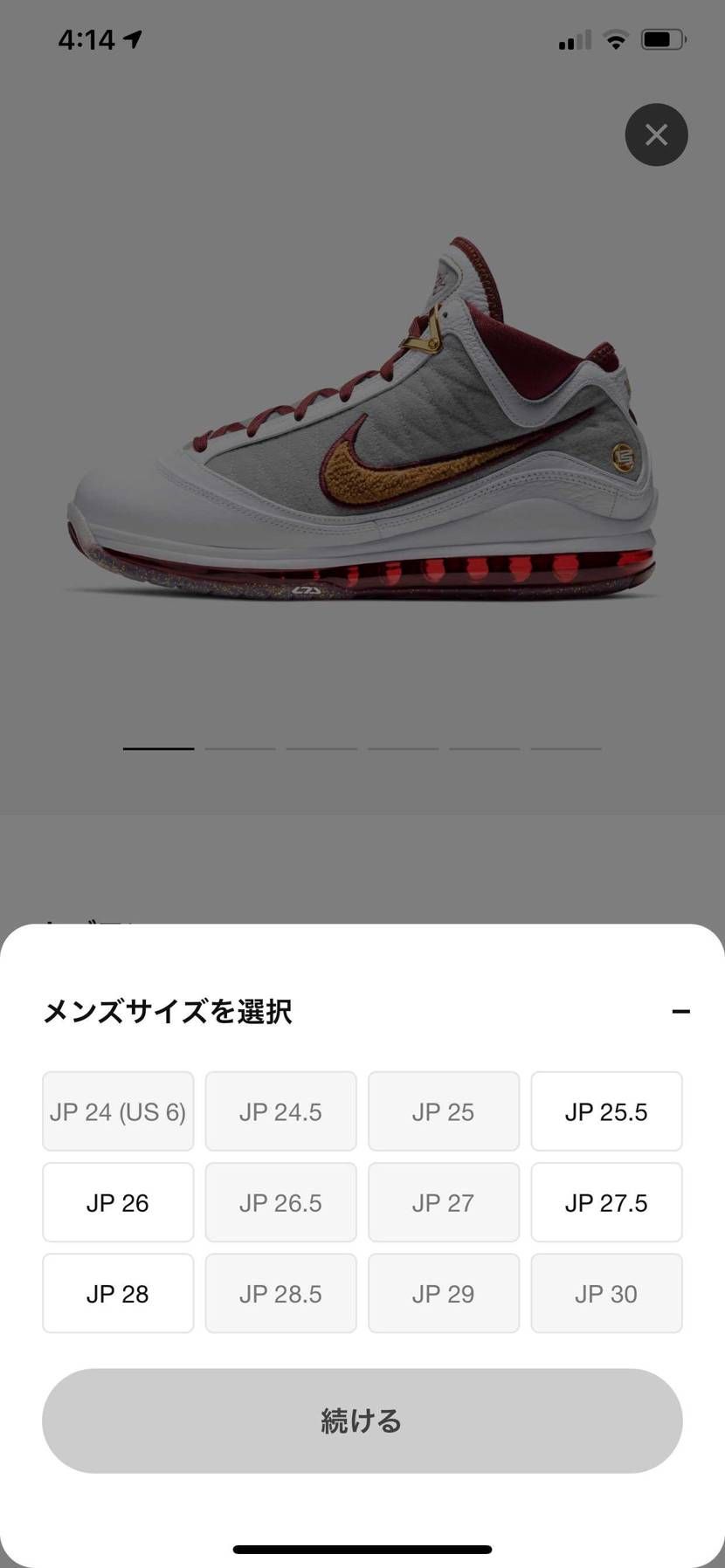Choose size JP 26

point(118,1202)
